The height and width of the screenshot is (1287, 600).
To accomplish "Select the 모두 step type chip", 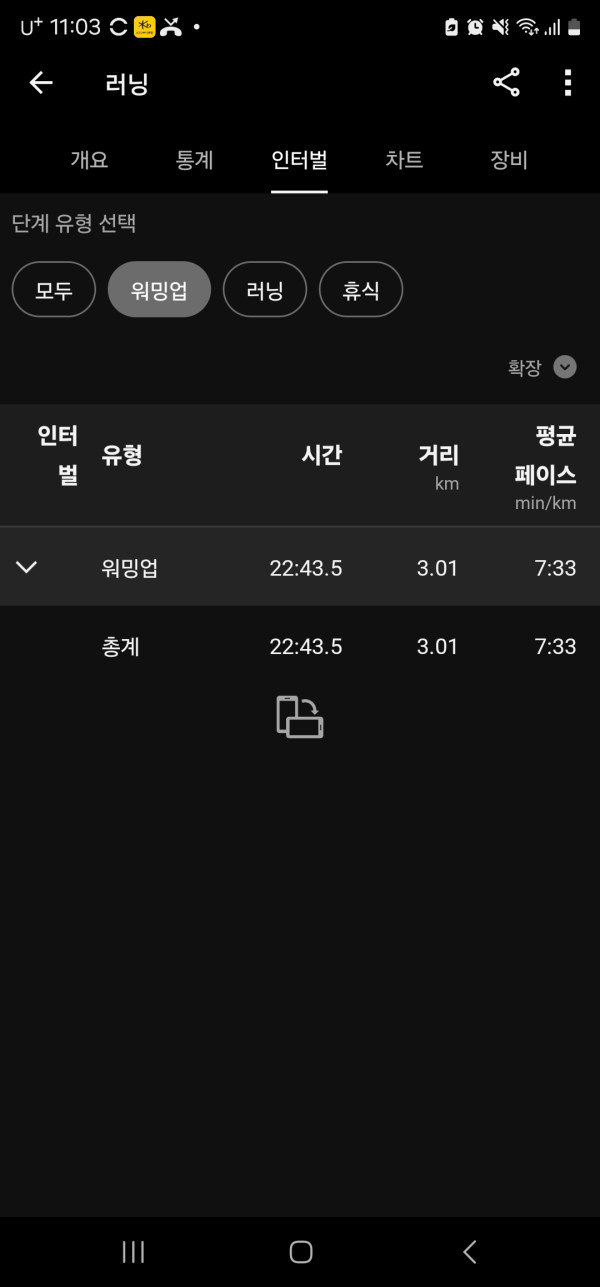I will 54,290.
